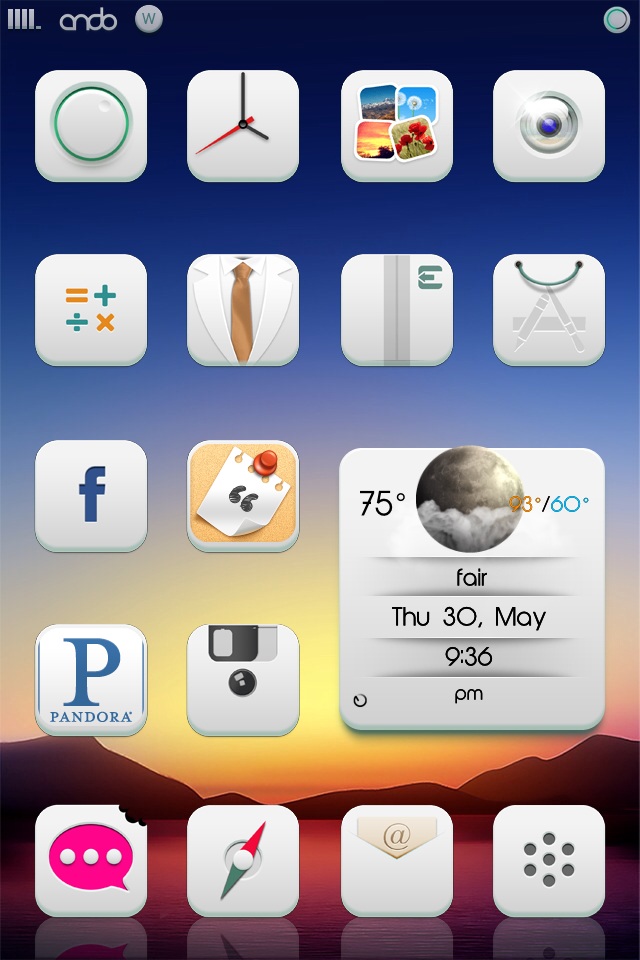
Task: Open the Photos app
Action: pos(396,126)
